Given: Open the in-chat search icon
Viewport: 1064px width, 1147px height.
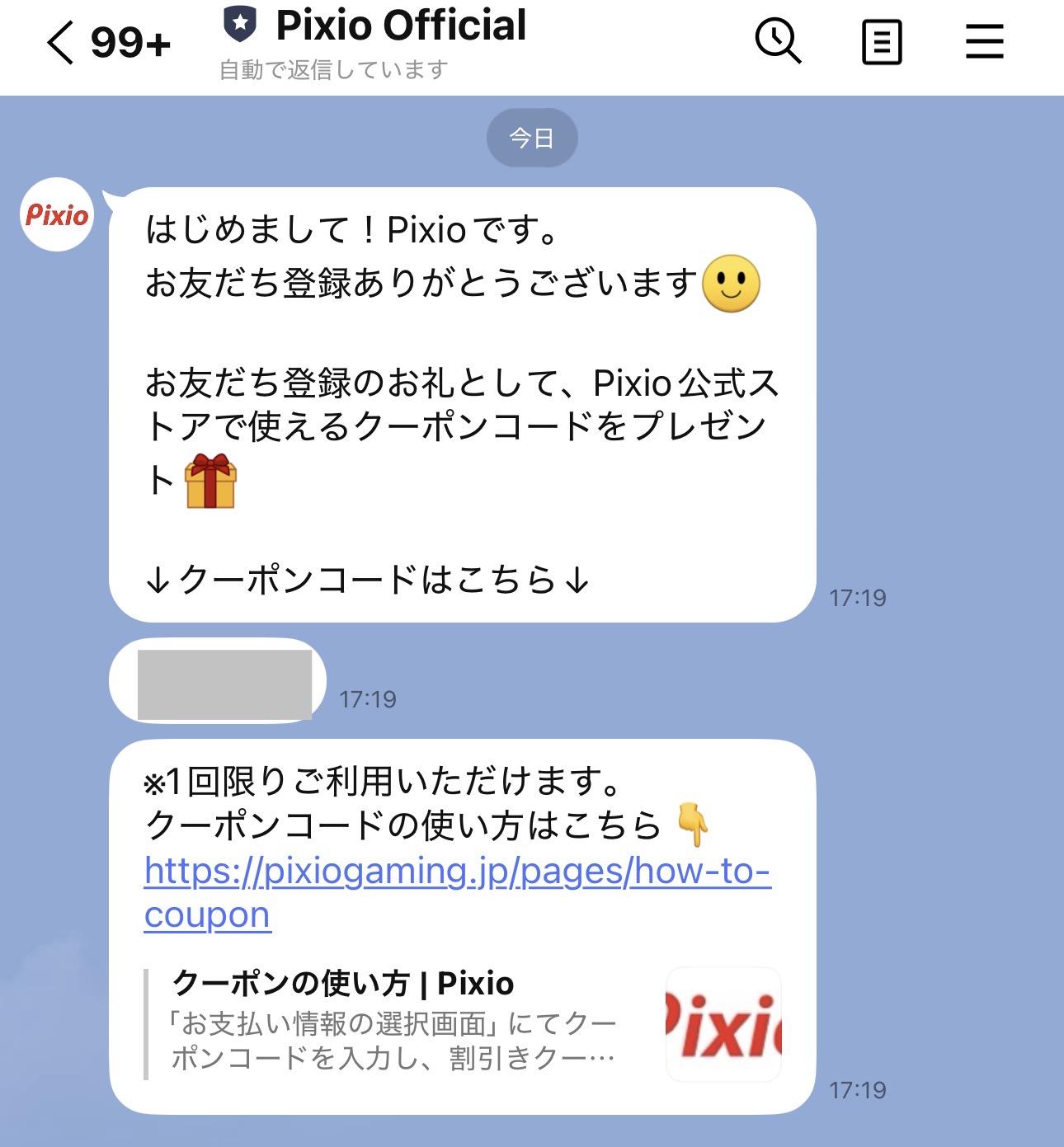Looking at the screenshot, I should (779, 40).
